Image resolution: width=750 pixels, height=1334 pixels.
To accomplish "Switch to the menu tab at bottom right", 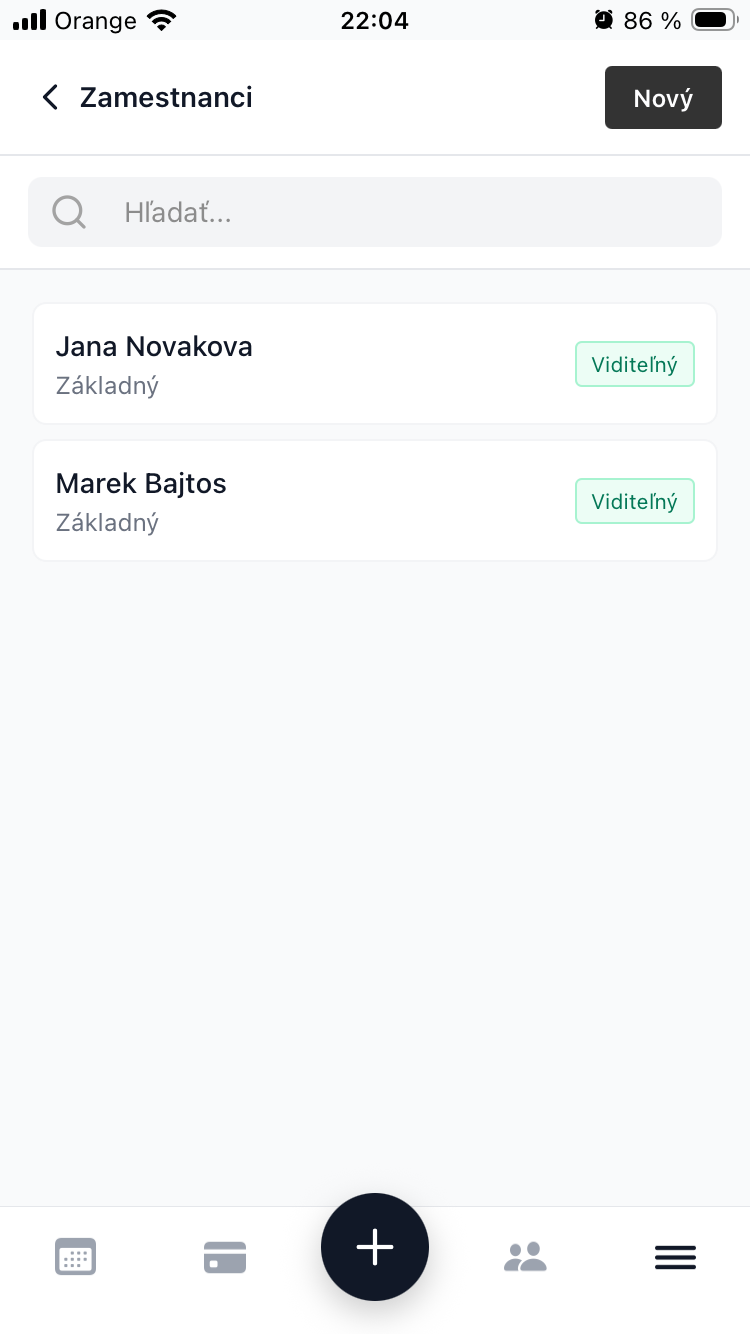I will click(675, 1257).
